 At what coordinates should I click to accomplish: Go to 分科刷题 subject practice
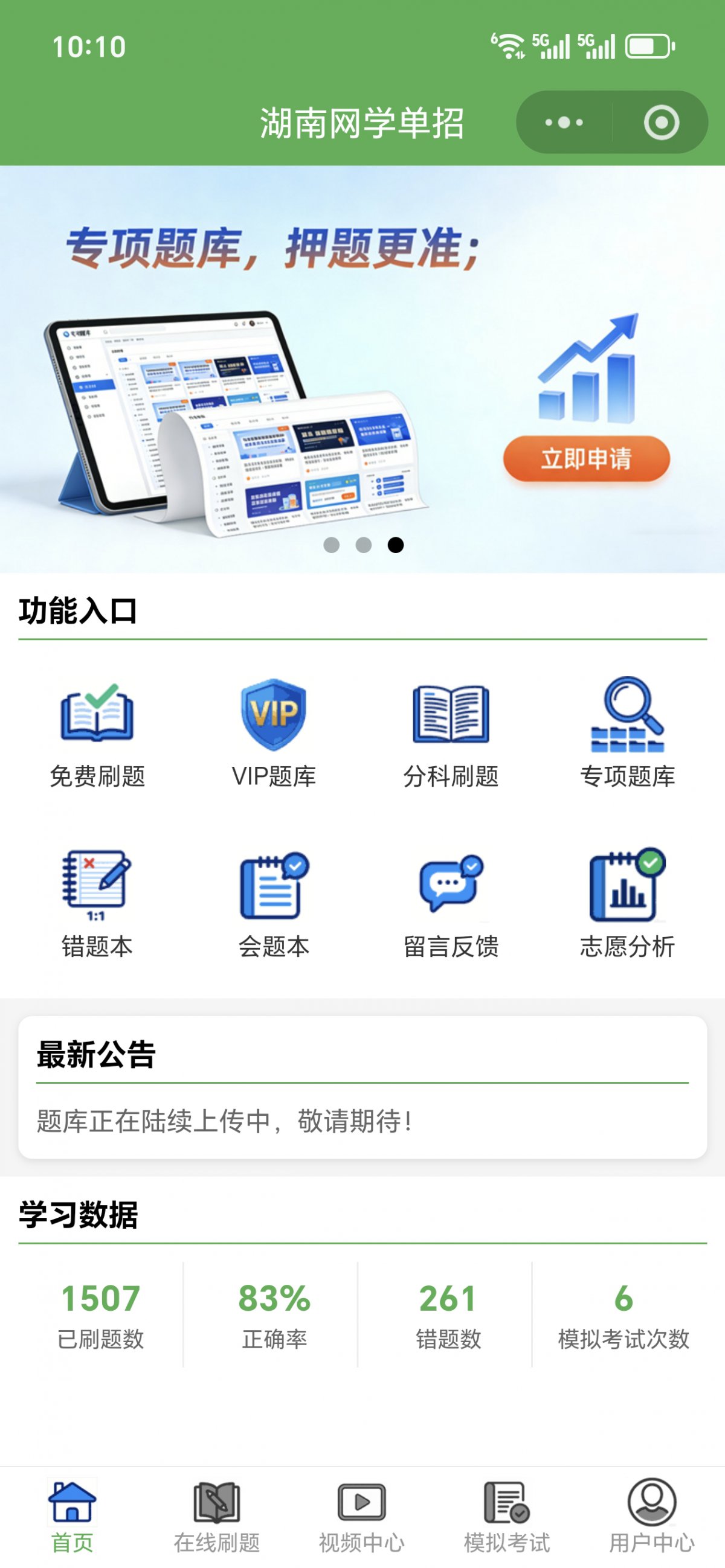(451, 734)
